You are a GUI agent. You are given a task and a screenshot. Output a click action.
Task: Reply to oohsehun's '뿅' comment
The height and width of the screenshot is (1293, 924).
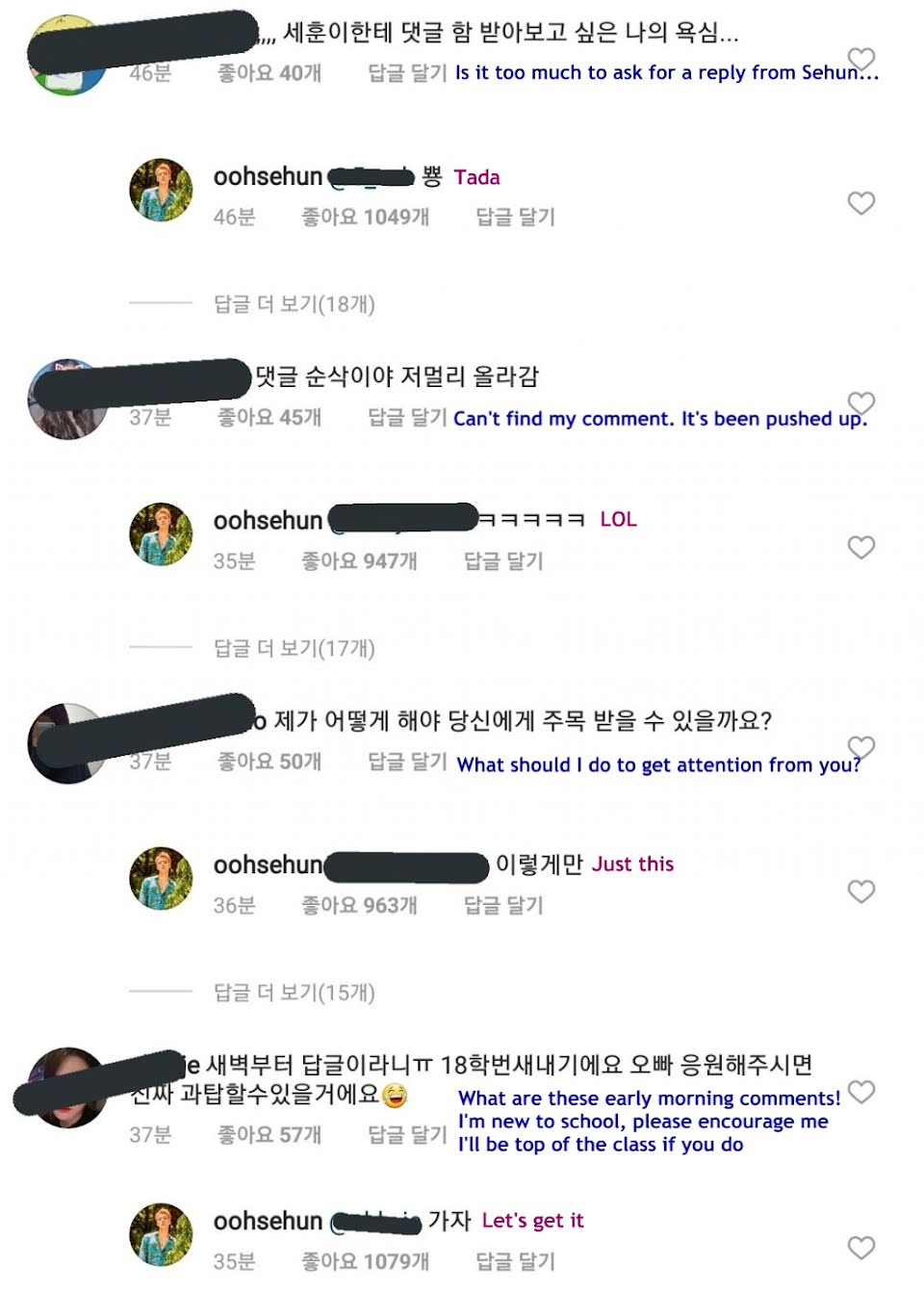click(x=515, y=218)
